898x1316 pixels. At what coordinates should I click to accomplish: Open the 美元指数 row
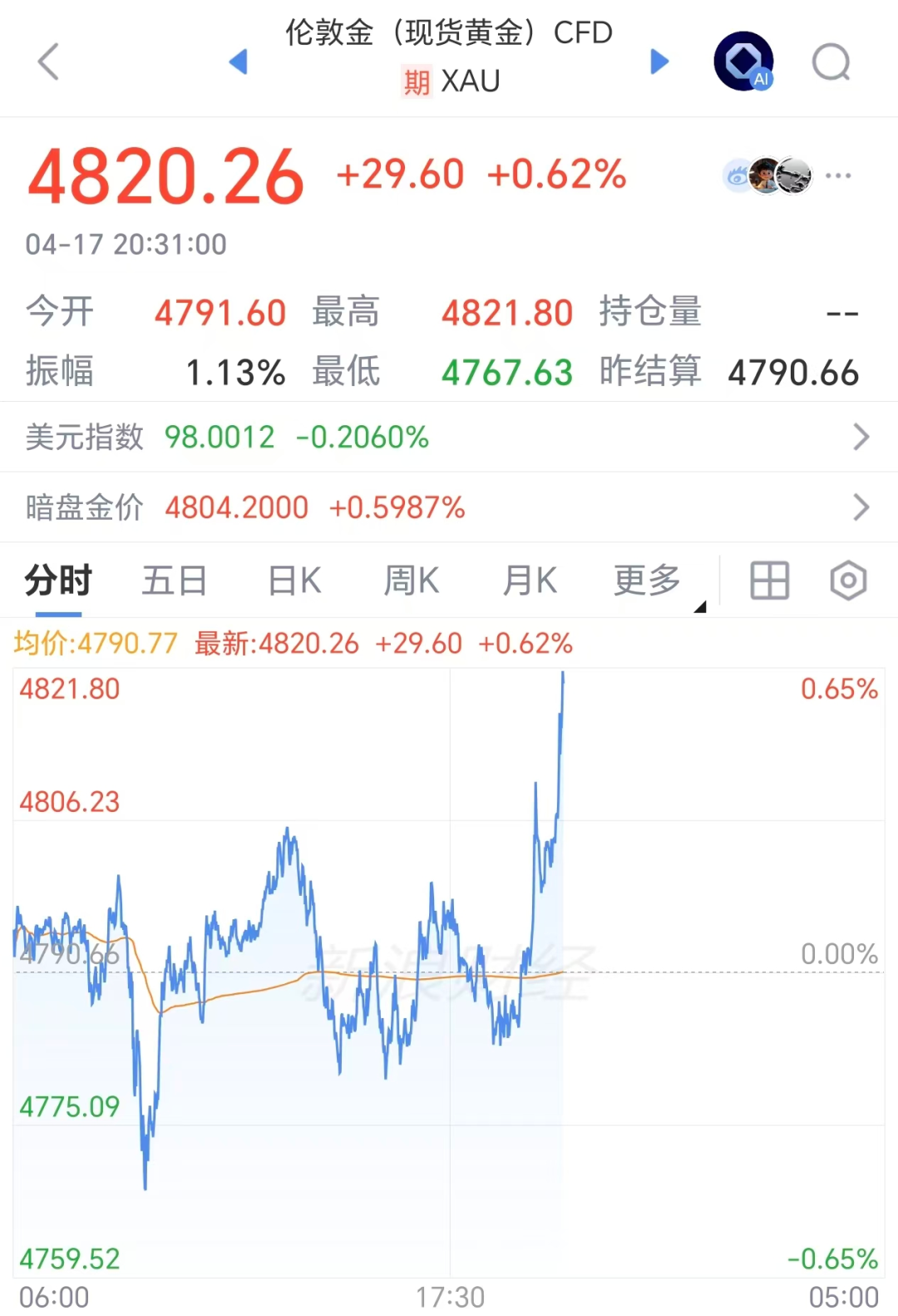pyautogui.click(x=449, y=437)
